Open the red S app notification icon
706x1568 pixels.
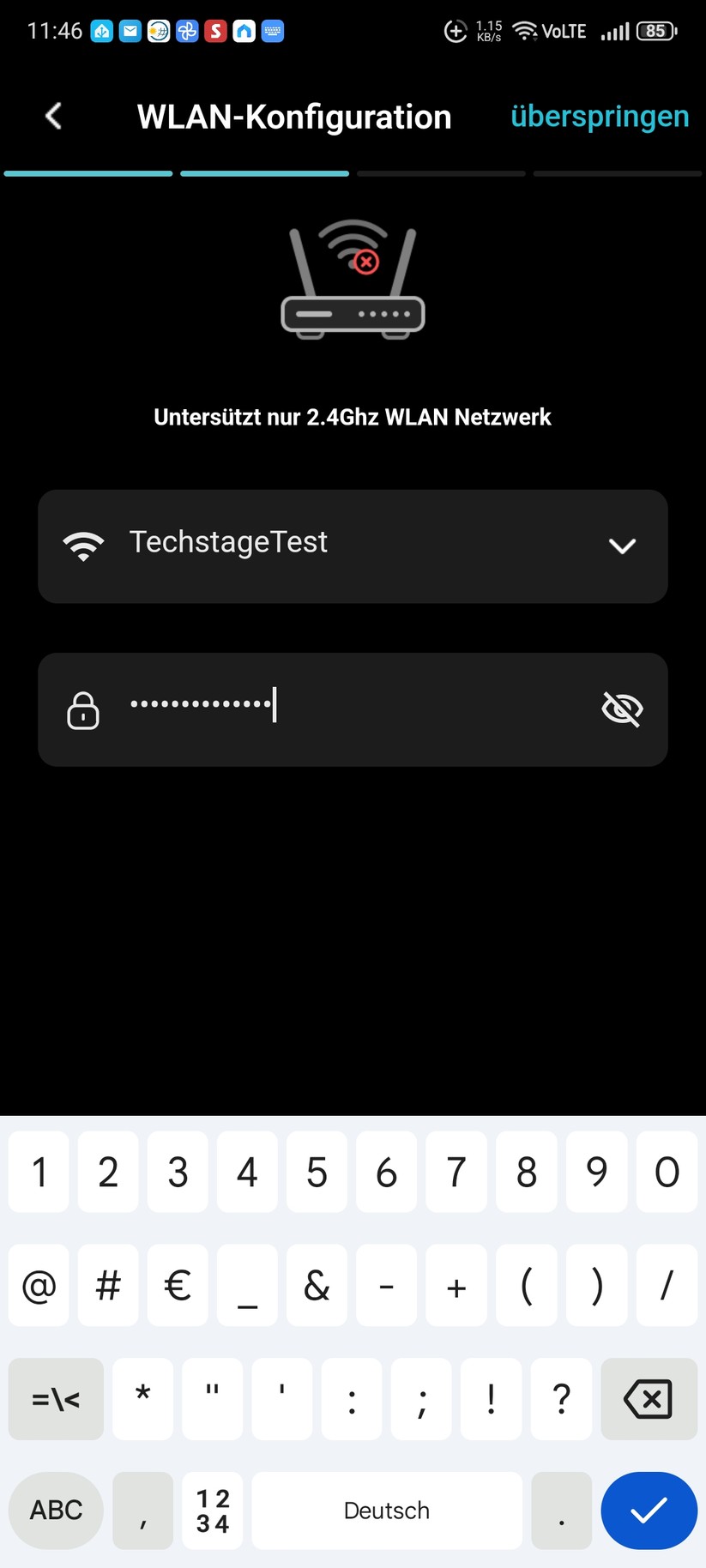click(x=215, y=30)
